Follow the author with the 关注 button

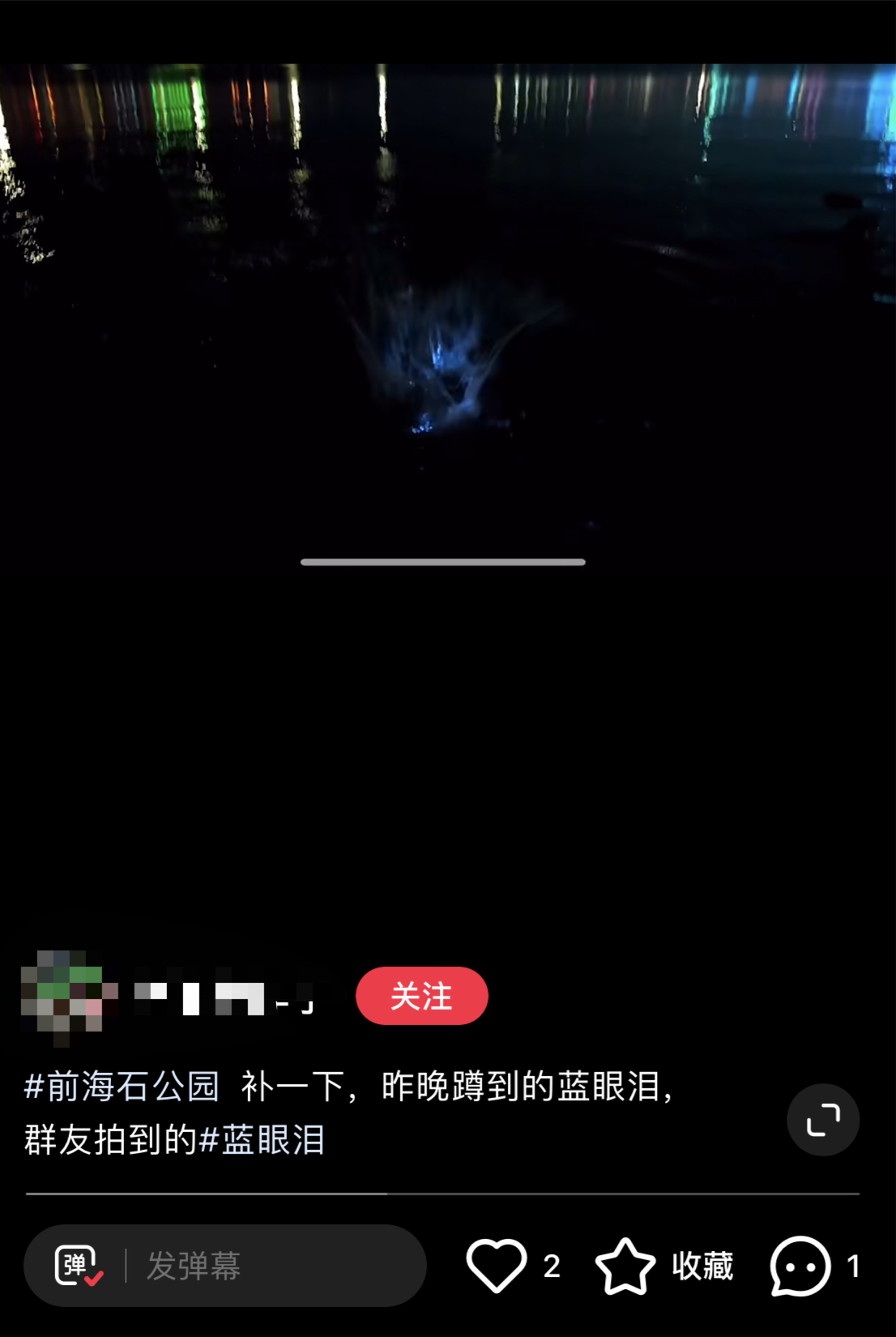421,996
